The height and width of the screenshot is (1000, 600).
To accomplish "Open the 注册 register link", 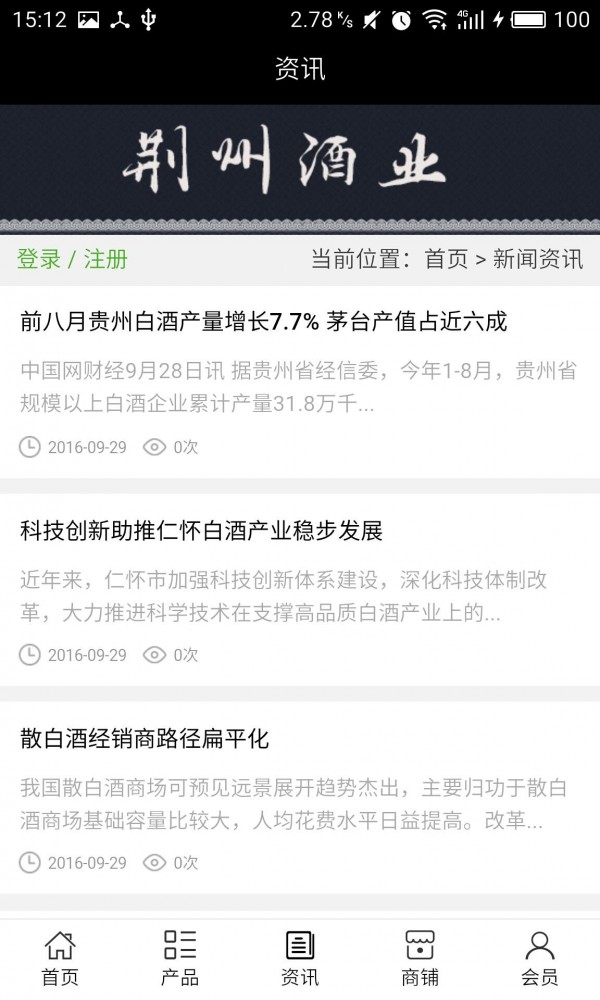I will [x=105, y=260].
